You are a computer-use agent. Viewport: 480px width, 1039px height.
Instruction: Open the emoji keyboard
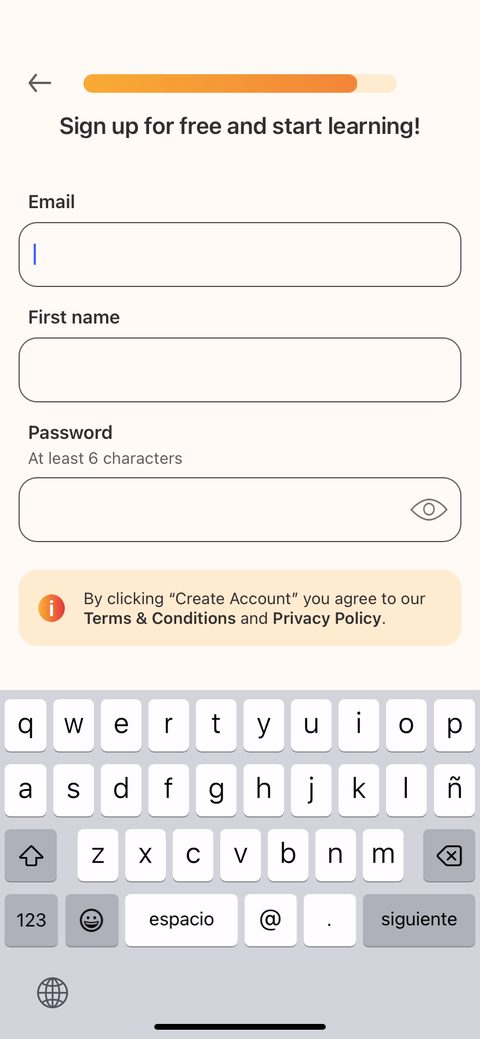point(91,920)
